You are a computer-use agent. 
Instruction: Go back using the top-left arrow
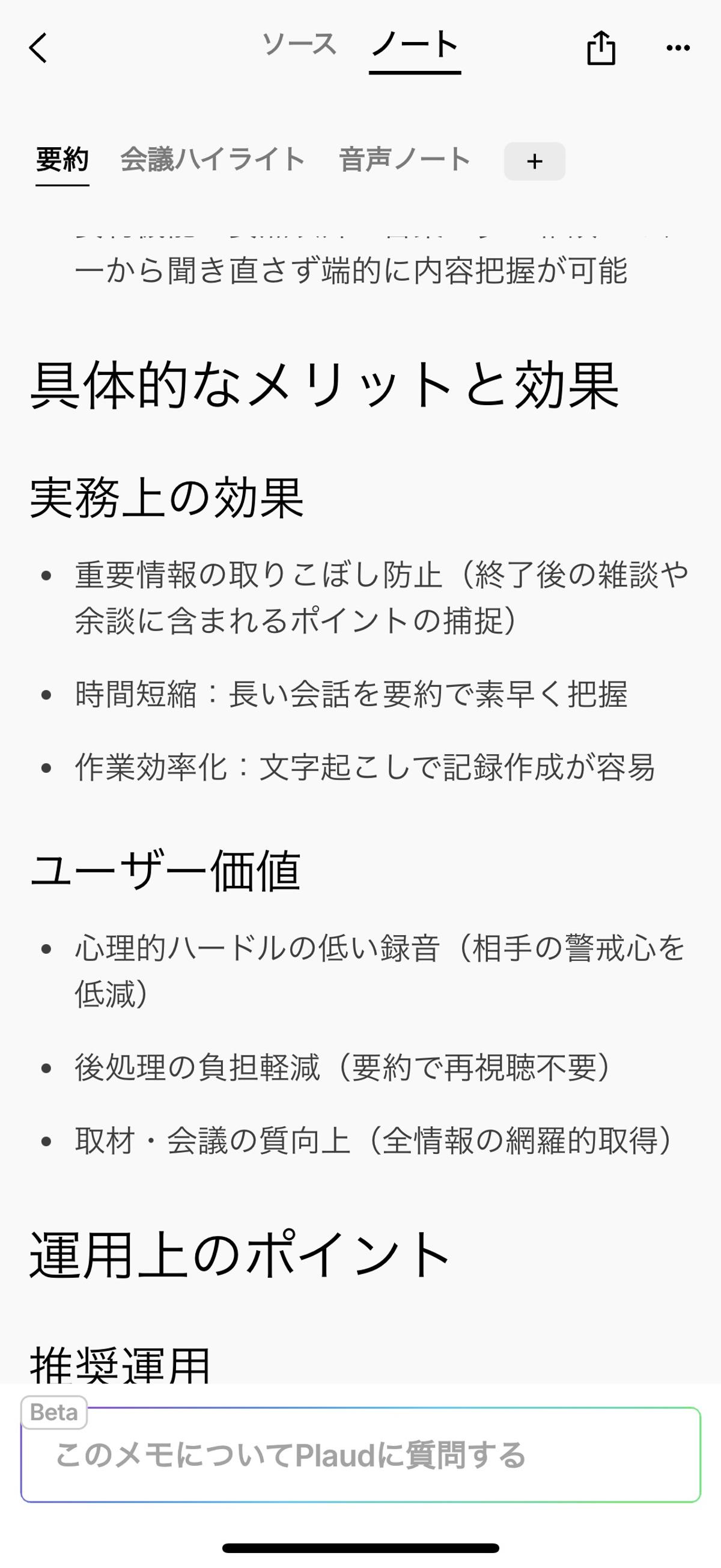coord(38,48)
